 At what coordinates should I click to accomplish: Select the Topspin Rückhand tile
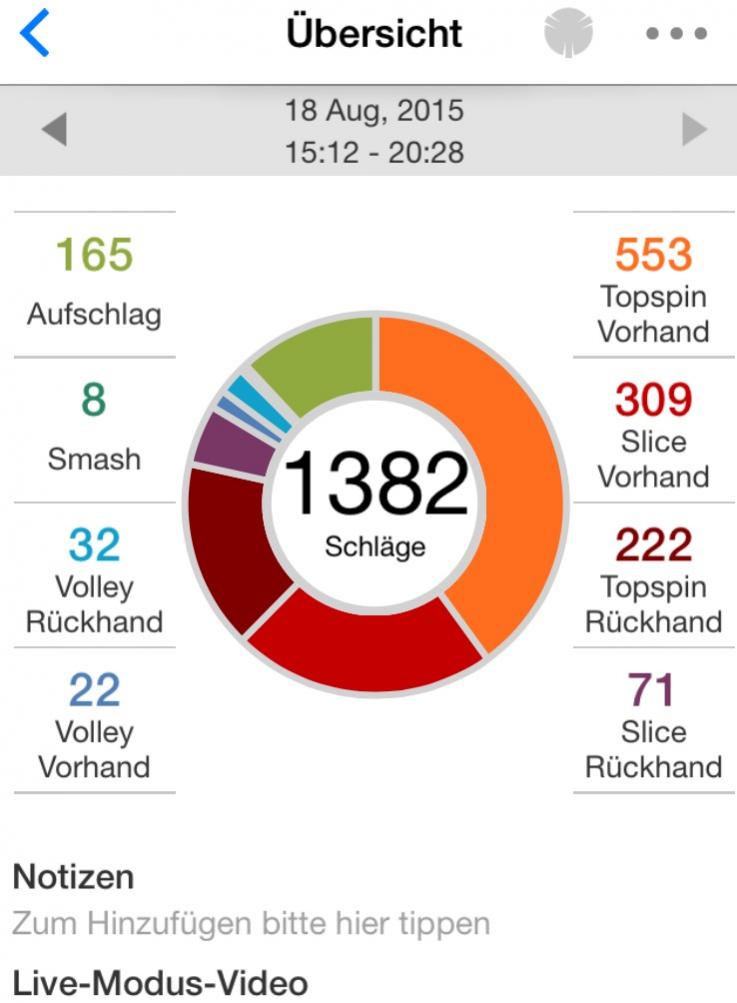click(653, 574)
